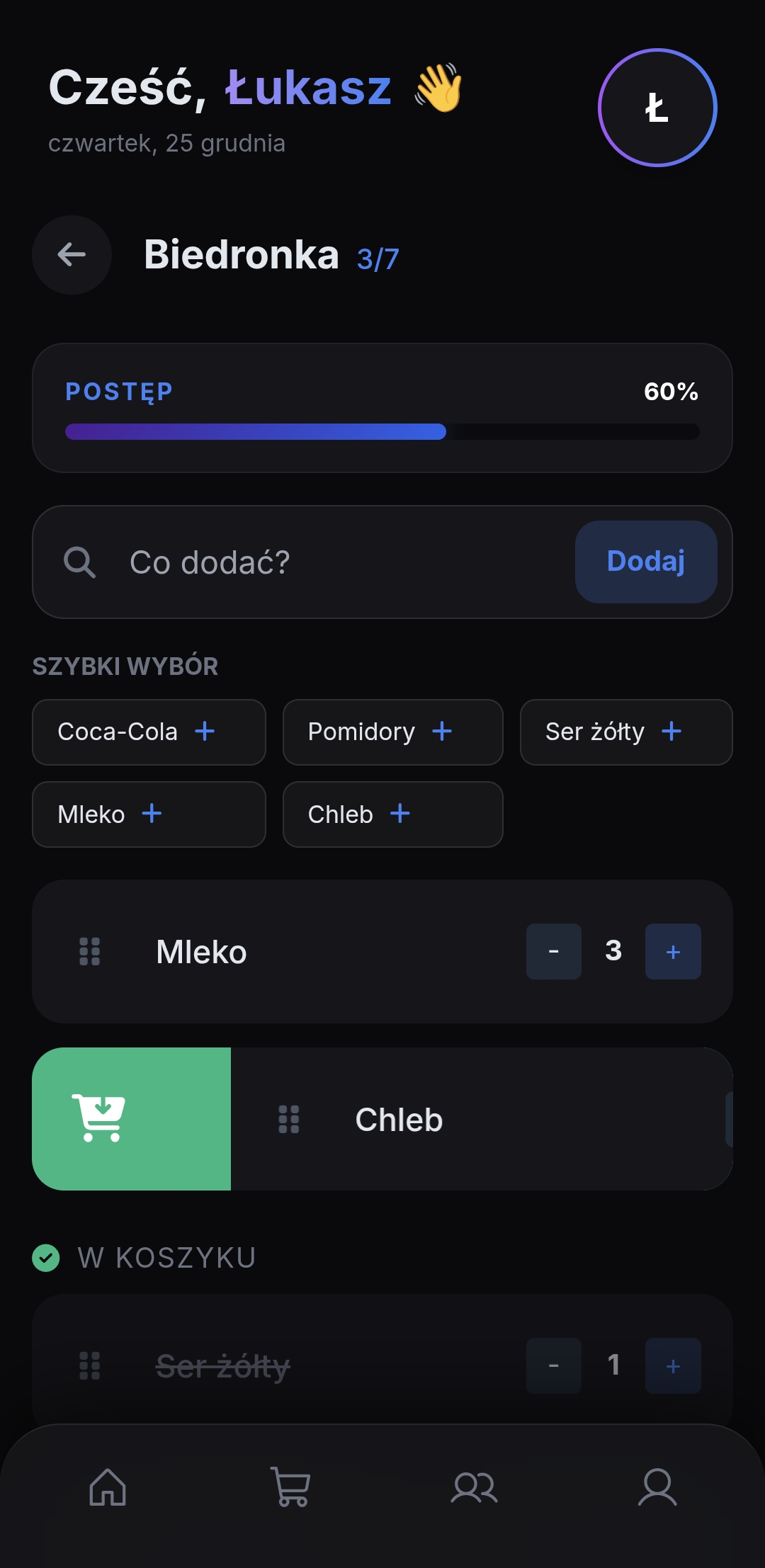Increase the Ser żółty quantity
Image resolution: width=765 pixels, height=1568 pixels.
tap(673, 1365)
